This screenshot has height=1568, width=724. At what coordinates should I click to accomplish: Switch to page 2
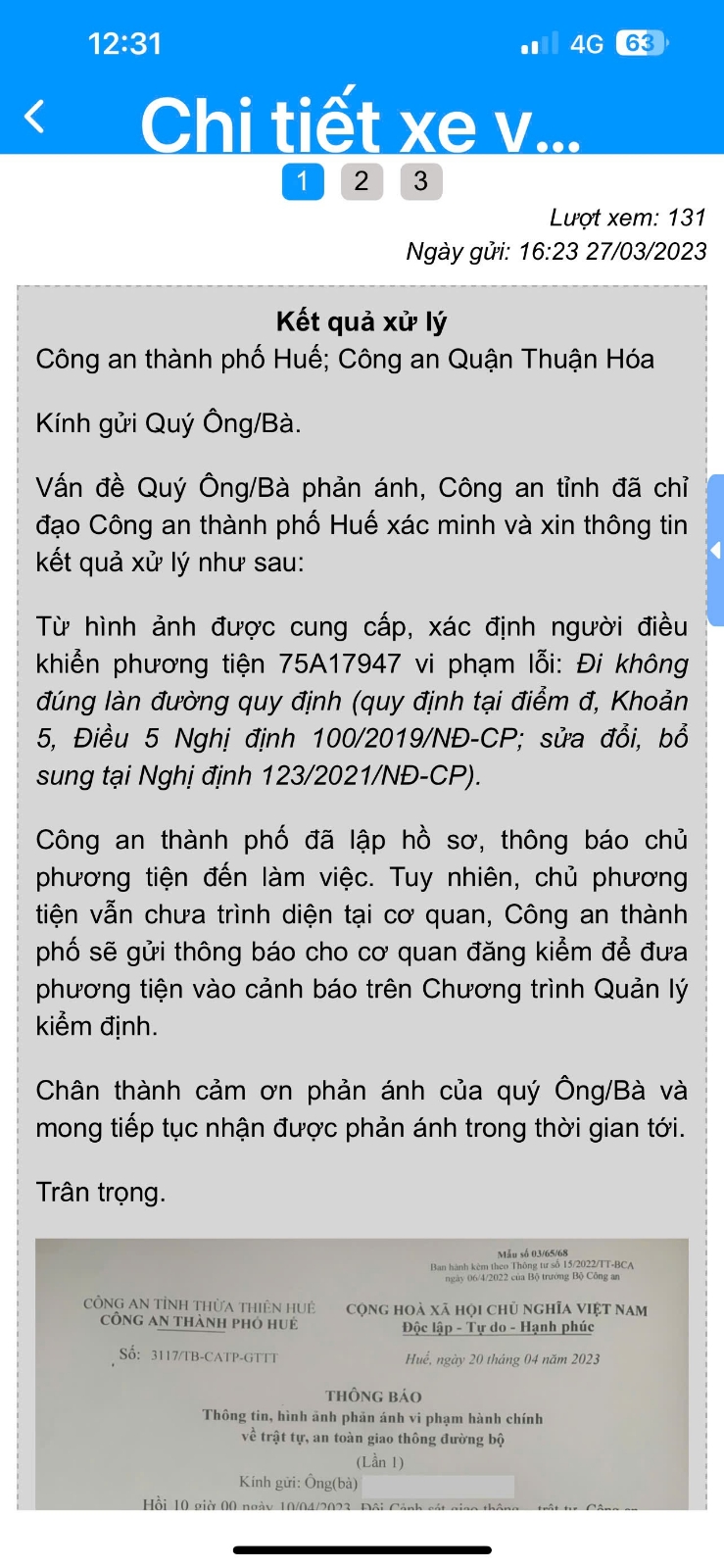362,181
